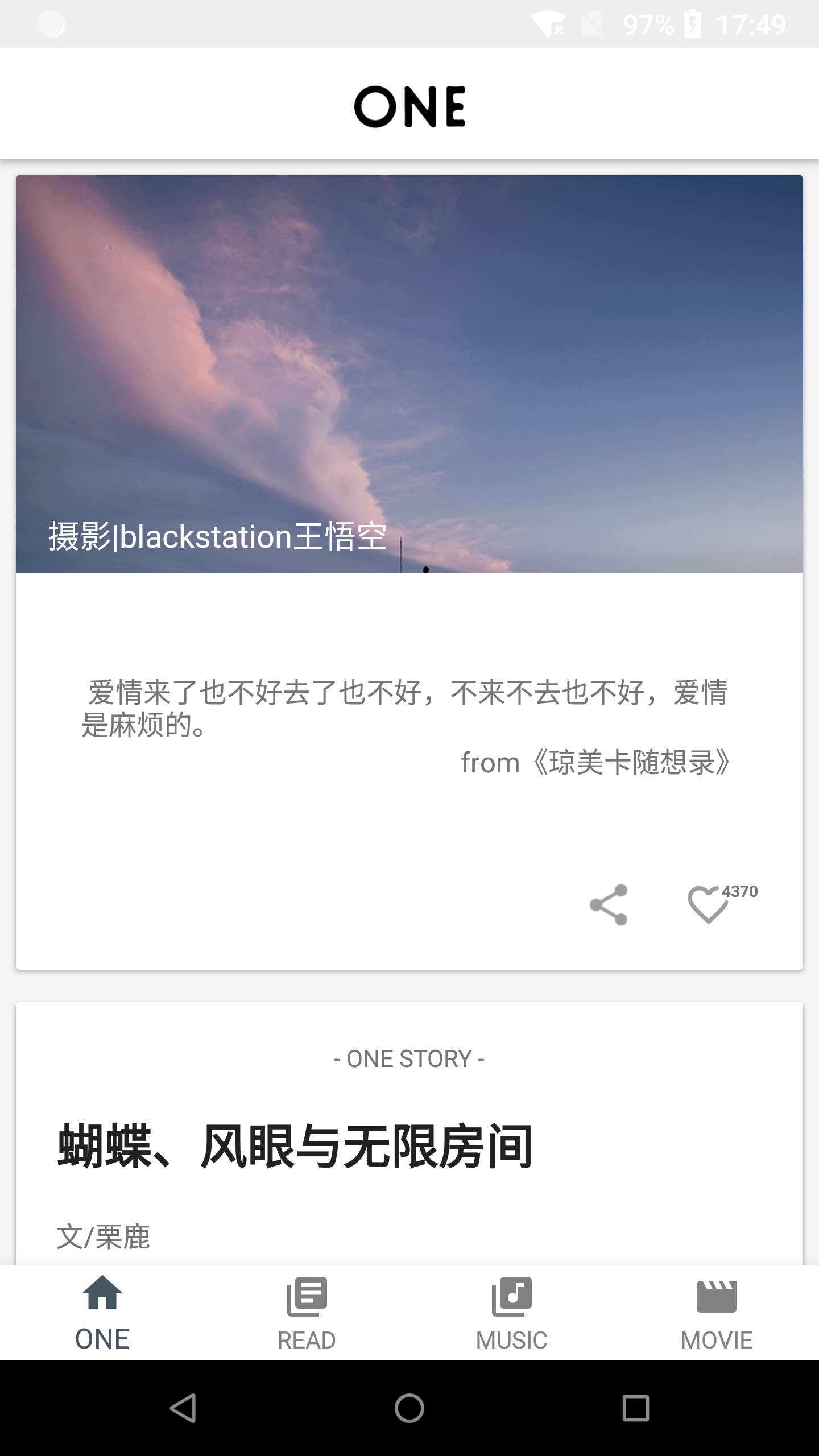Open the ONE STORY article 蝴蝶、风眼与无限房间
The image size is (819, 1456).
click(x=295, y=1146)
